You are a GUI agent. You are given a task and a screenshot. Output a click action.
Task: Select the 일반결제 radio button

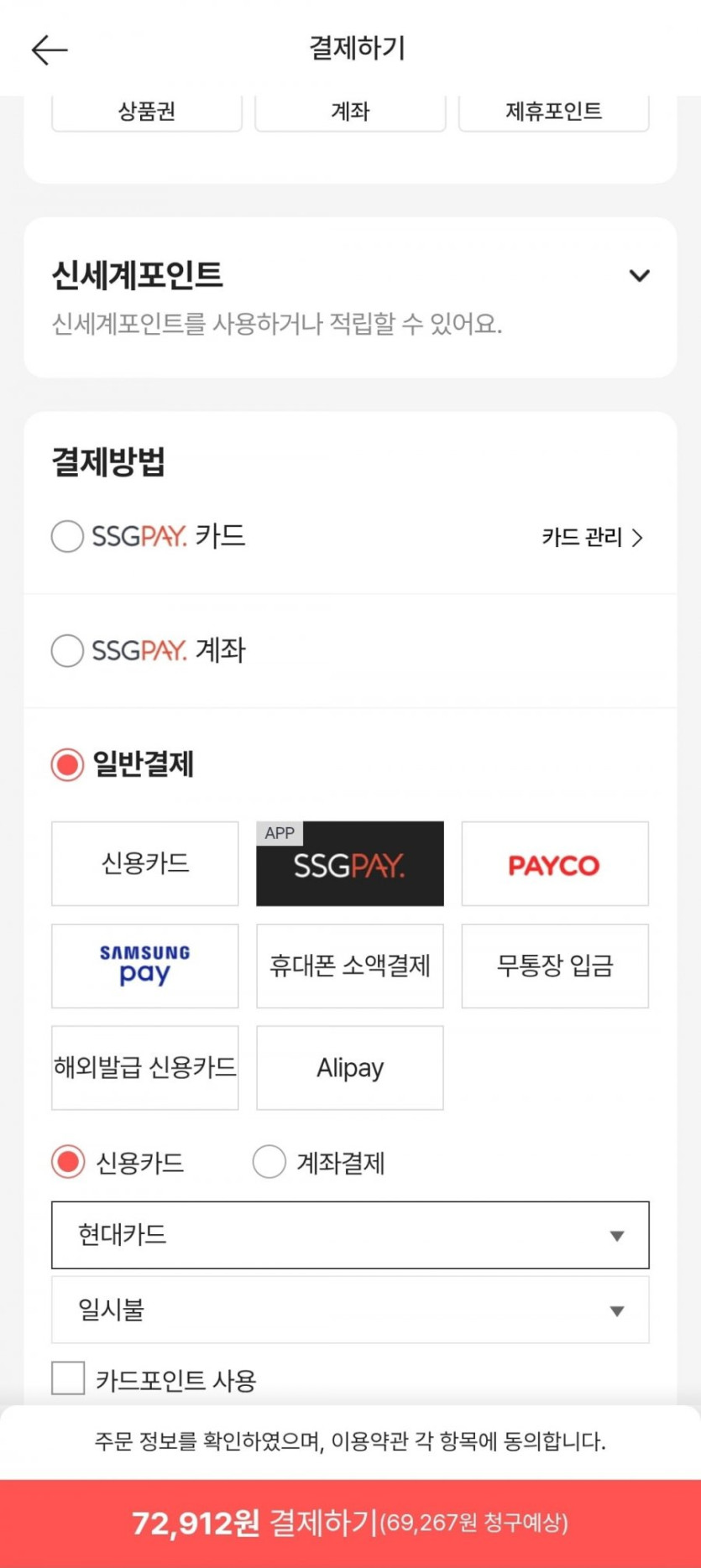pyautogui.click(x=68, y=764)
